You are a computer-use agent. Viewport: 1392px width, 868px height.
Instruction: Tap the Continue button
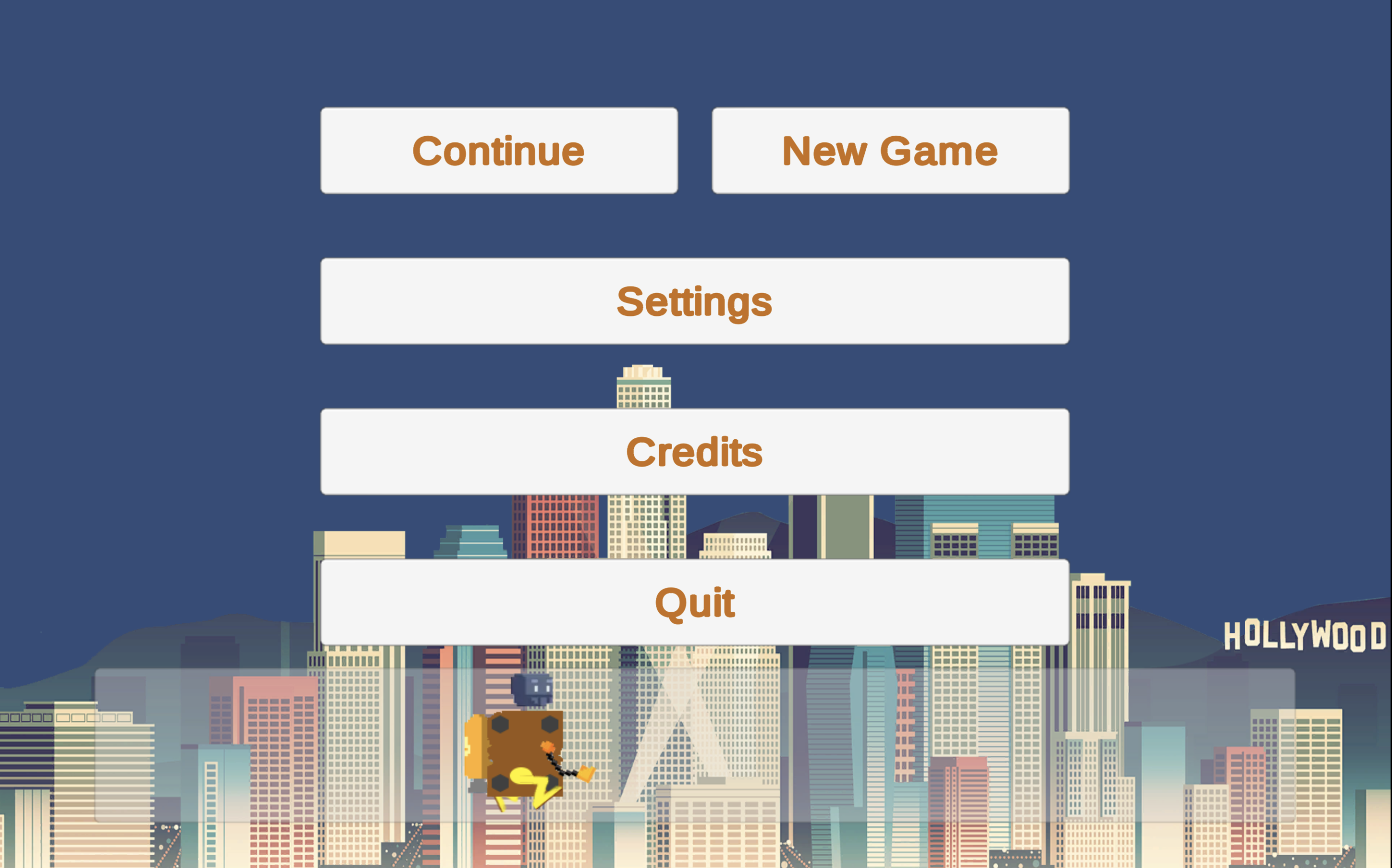499,151
